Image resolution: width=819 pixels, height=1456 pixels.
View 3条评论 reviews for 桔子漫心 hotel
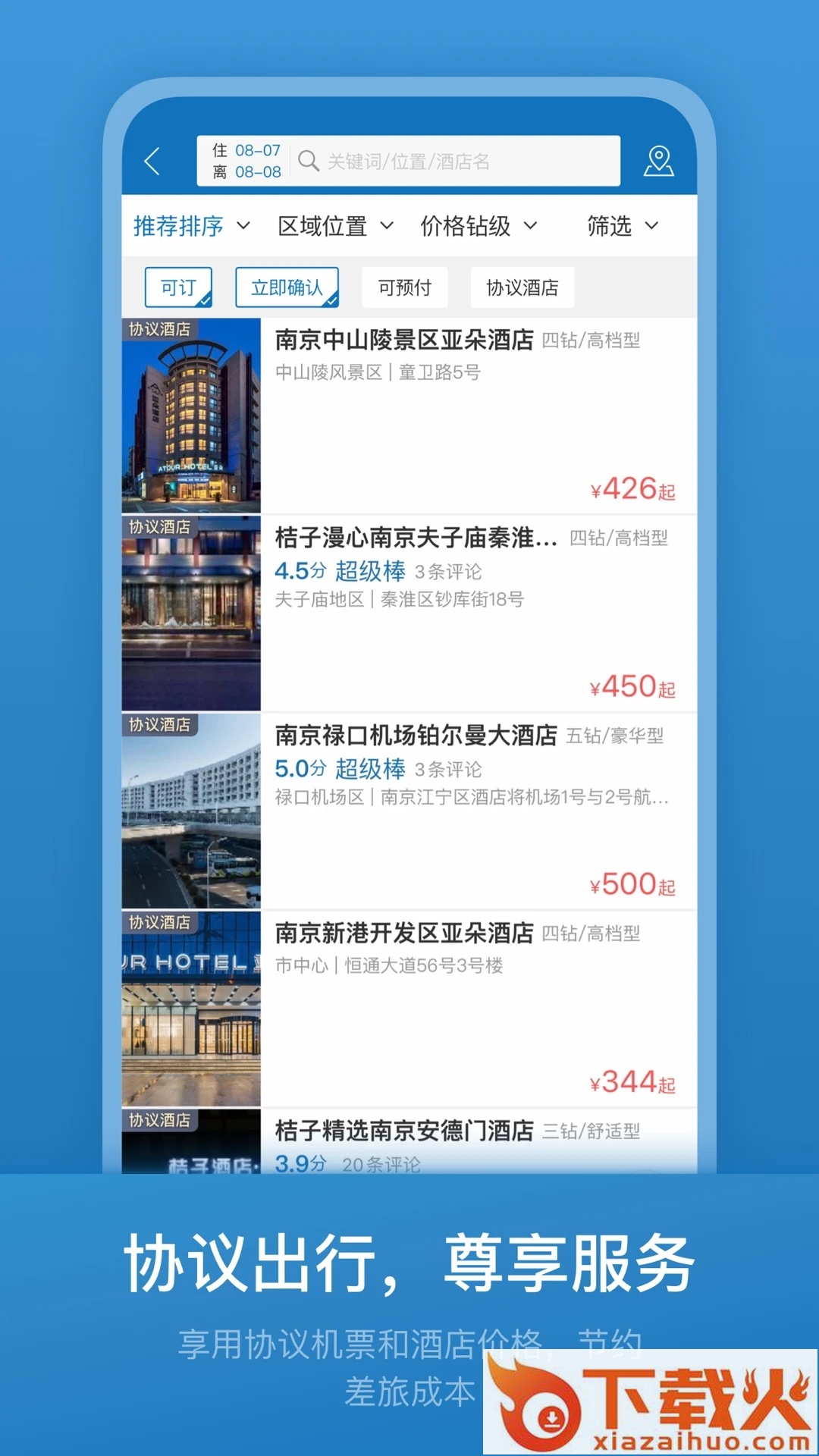click(447, 571)
